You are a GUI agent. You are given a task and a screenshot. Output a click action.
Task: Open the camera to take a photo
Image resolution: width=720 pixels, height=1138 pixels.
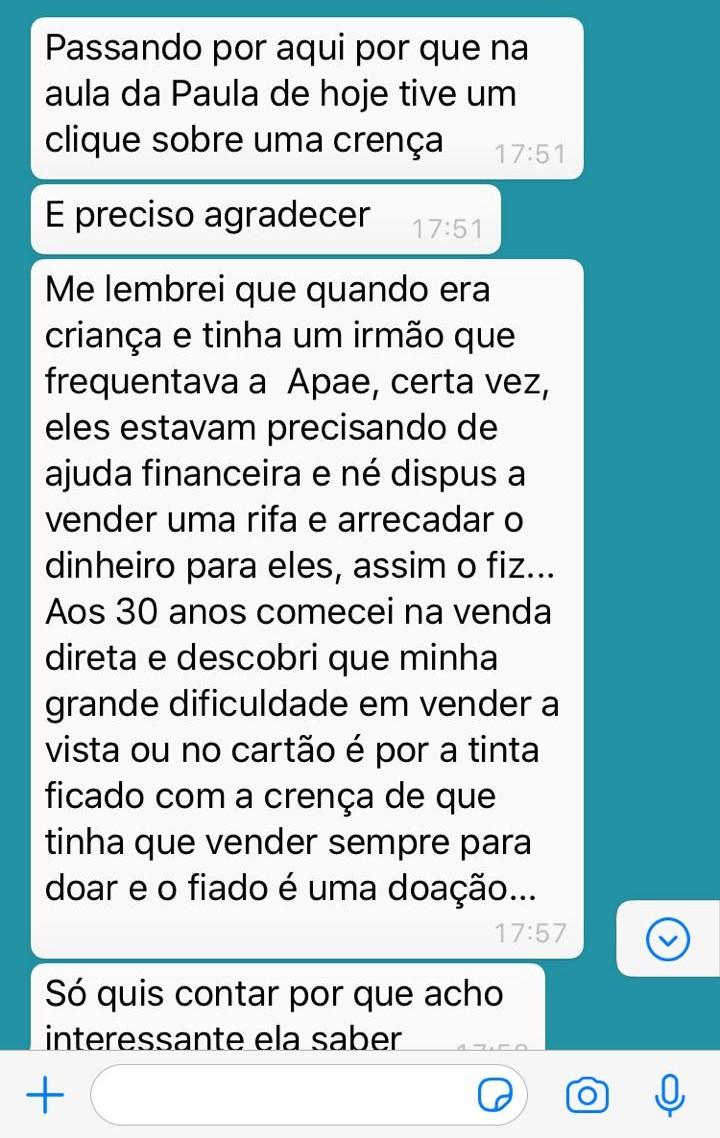587,1096
